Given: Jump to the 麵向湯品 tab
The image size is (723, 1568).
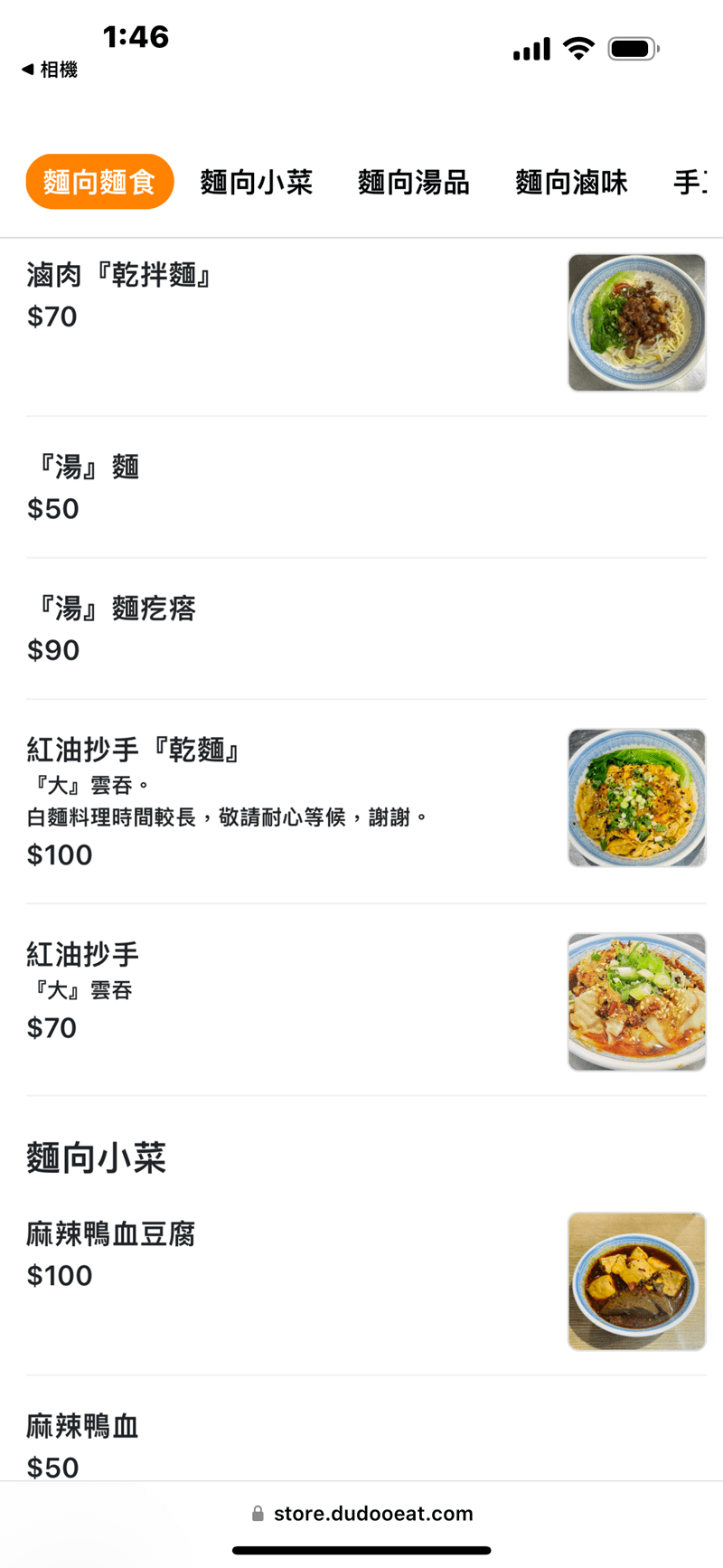Looking at the screenshot, I should coord(413,182).
